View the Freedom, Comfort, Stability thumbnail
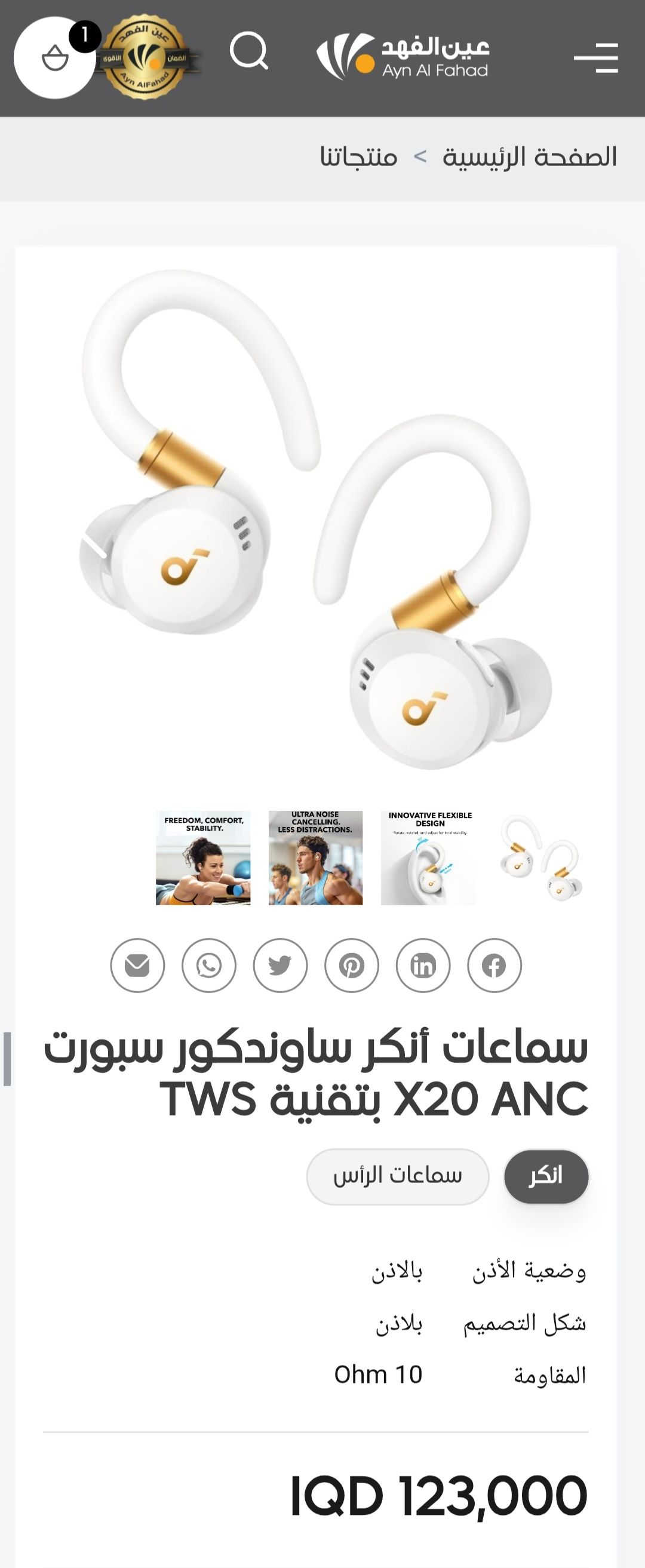 [x=203, y=857]
